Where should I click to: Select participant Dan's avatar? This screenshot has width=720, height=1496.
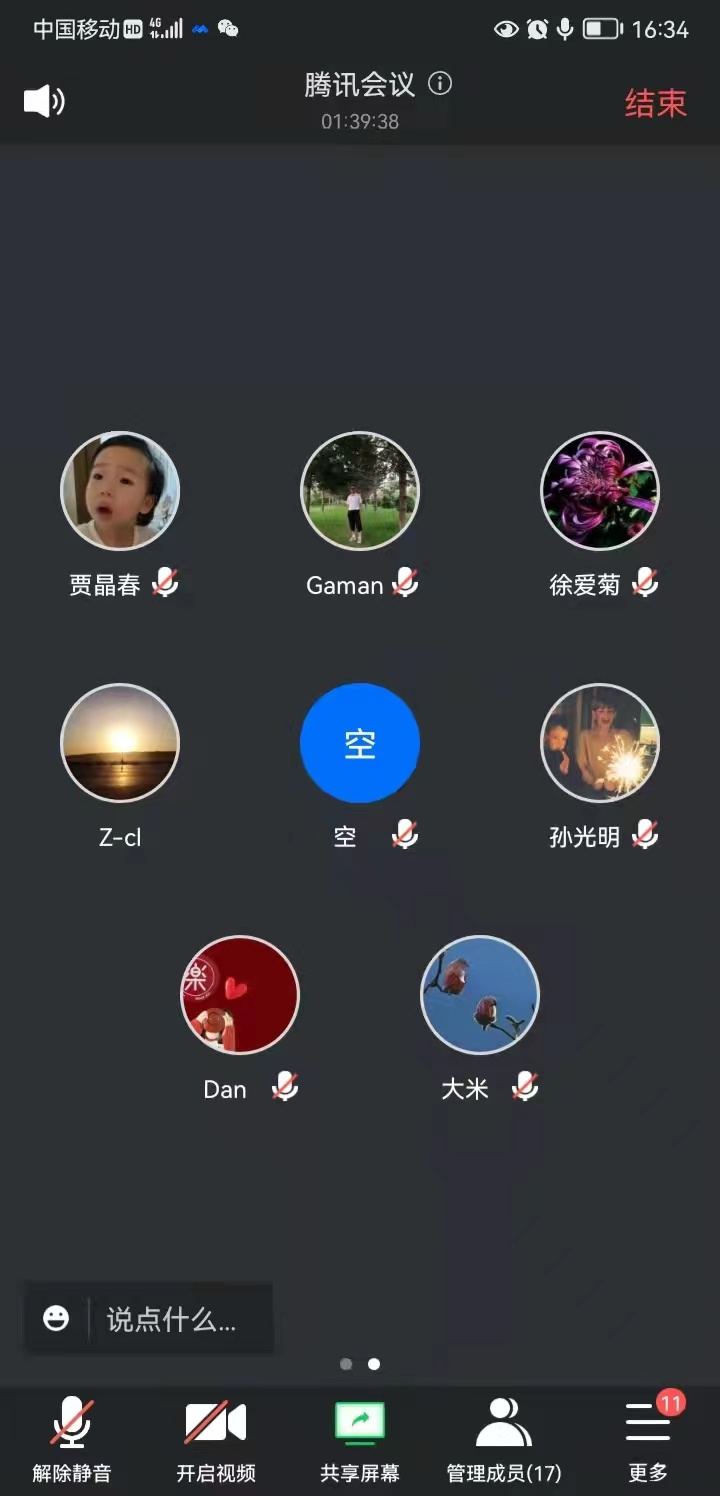[240, 995]
